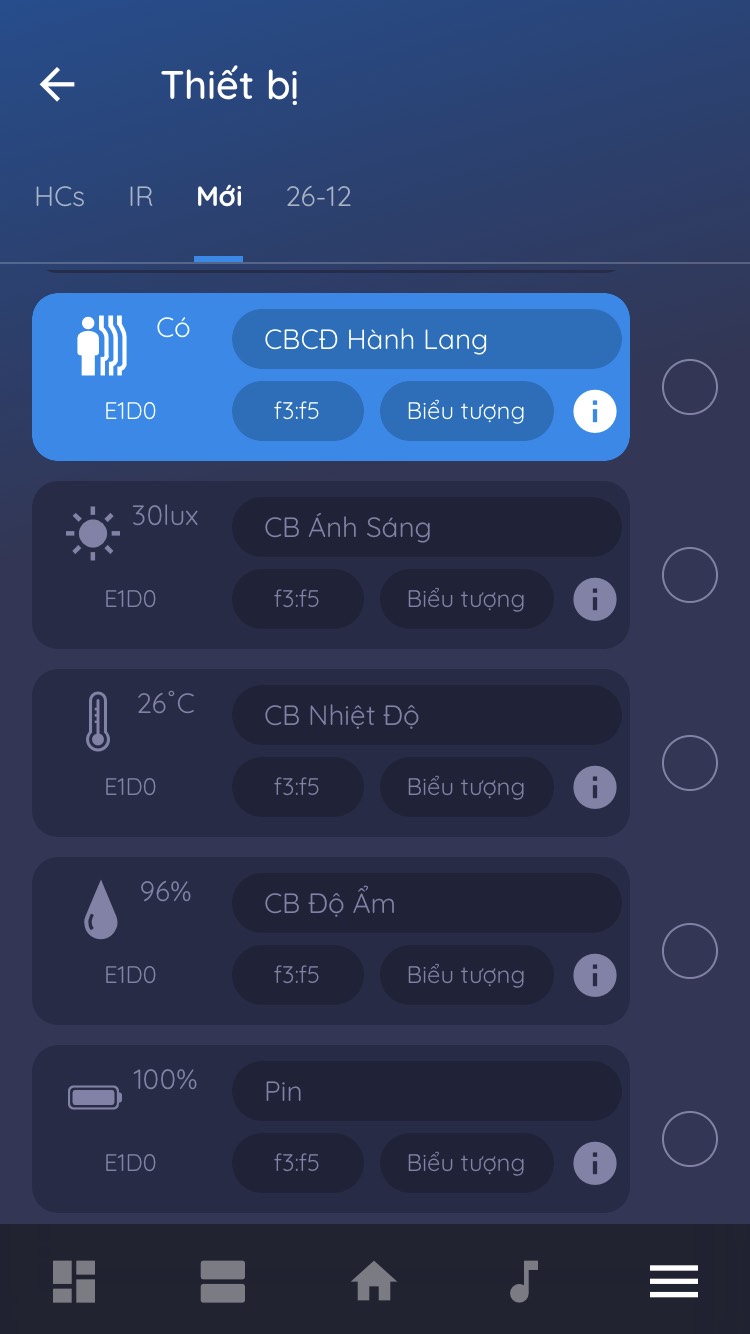Screen dimensions: 750x1334
Task: Switch to the HCs tab
Action: (x=60, y=197)
